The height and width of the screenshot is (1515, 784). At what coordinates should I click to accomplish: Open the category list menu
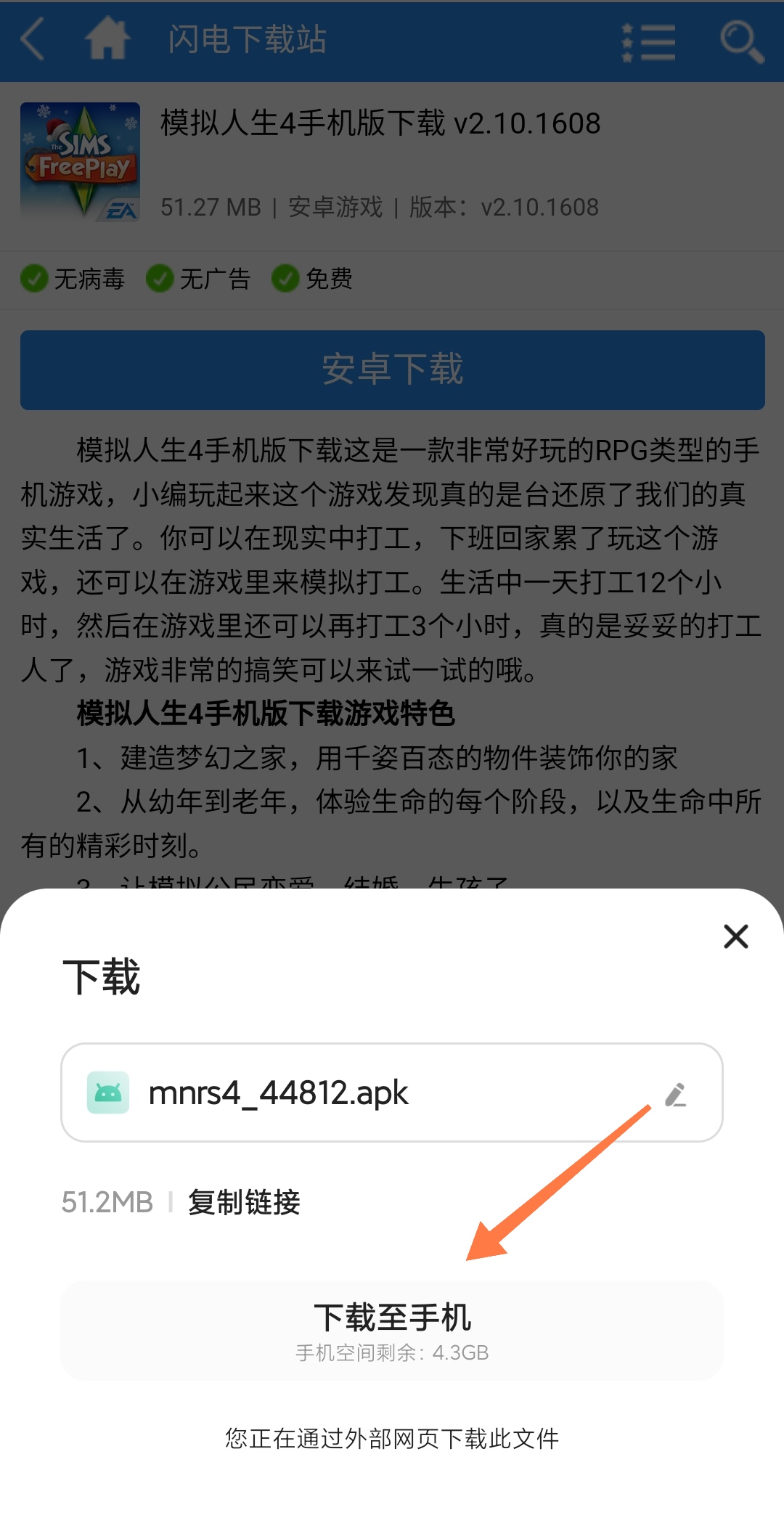coord(648,41)
